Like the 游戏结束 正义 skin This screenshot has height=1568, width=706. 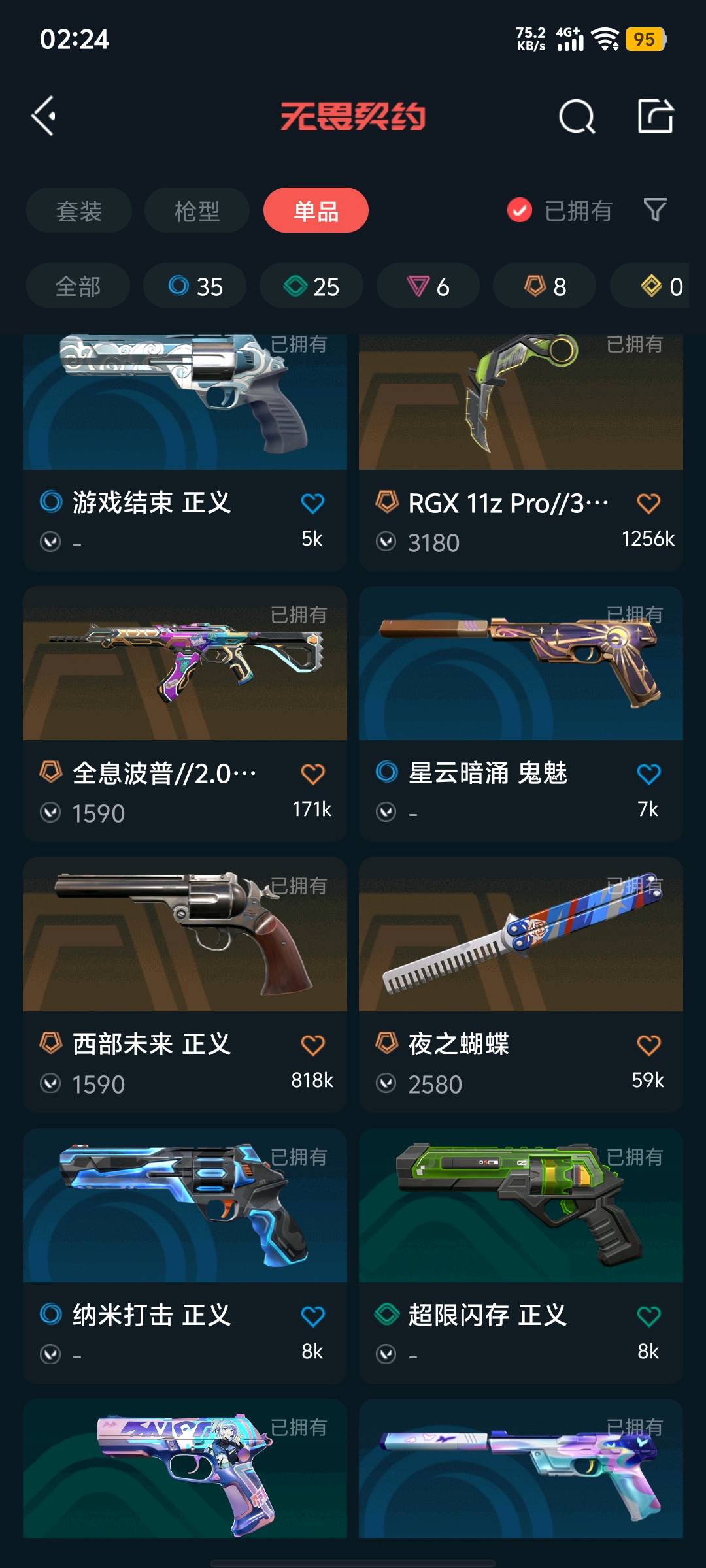(x=312, y=503)
